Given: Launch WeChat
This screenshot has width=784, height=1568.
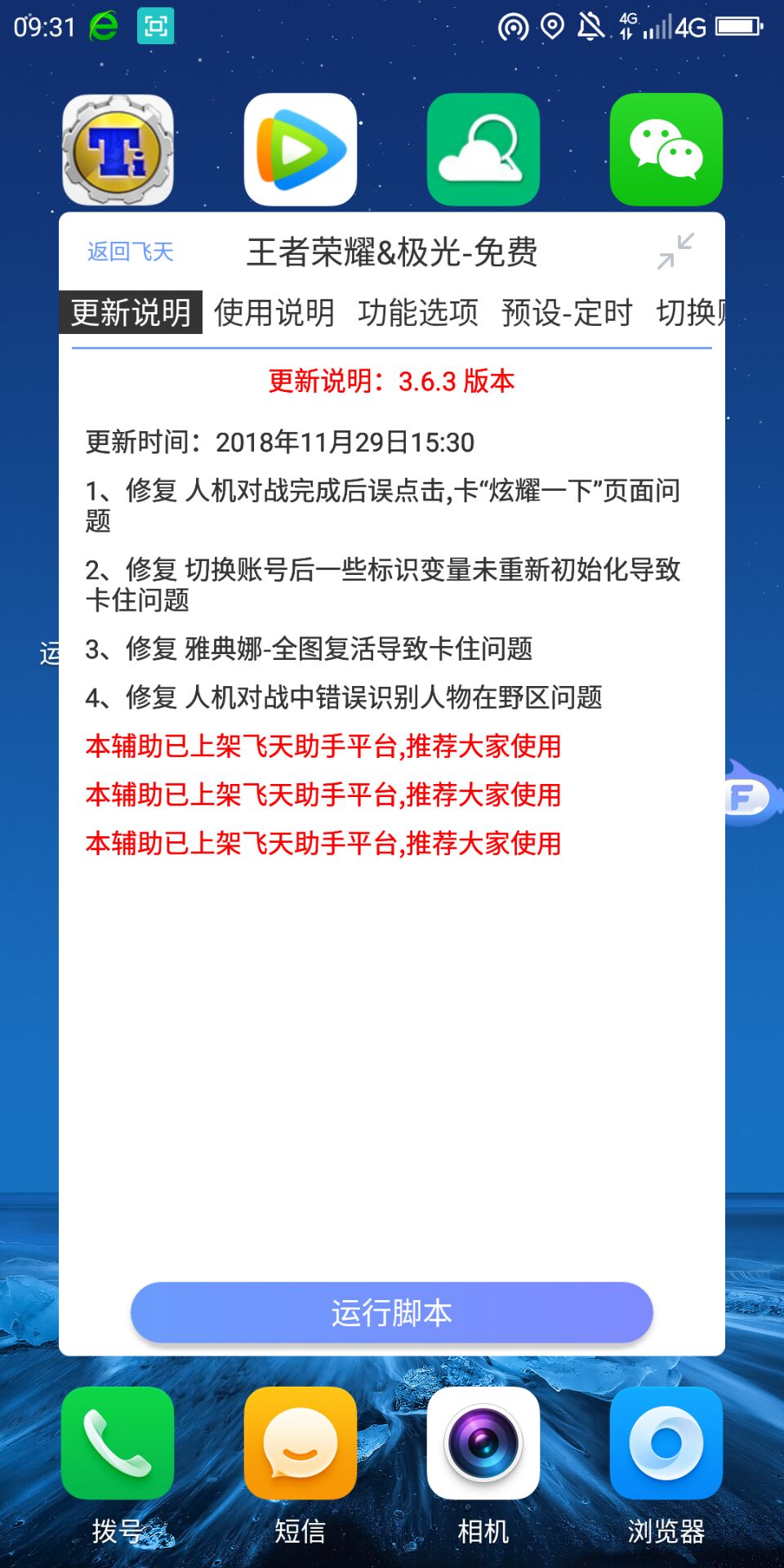Looking at the screenshot, I should coord(666,150).
